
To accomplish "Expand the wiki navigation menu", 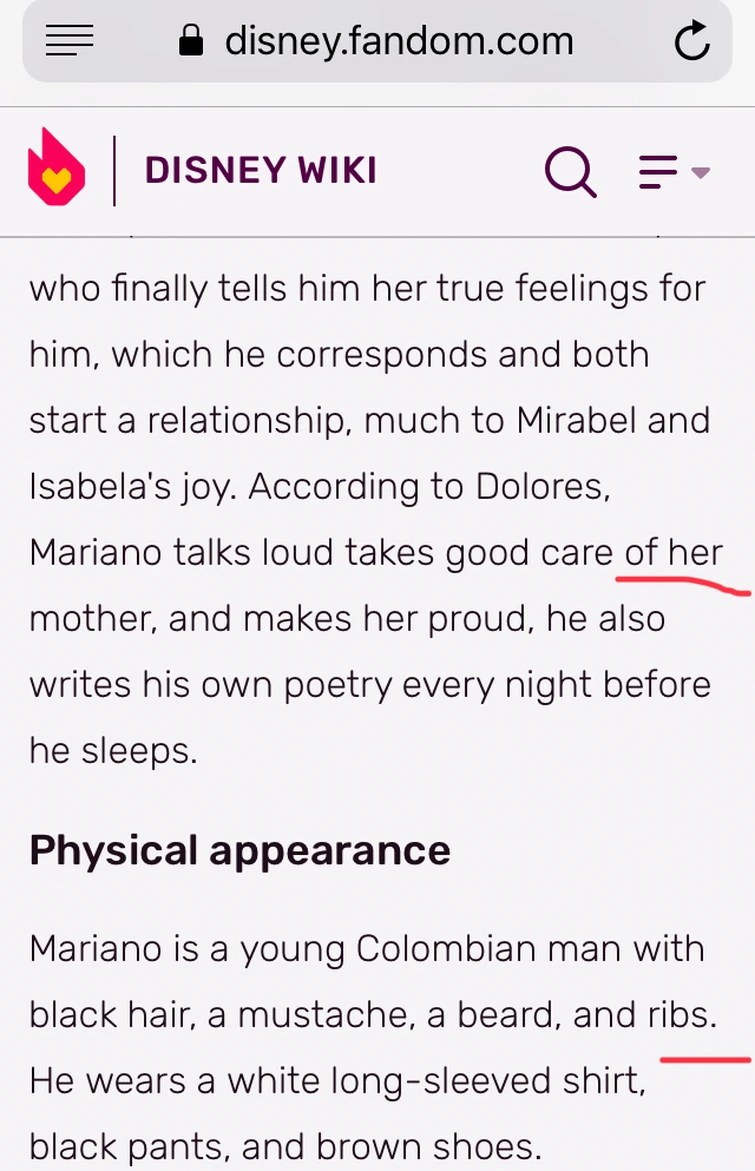I will pos(674,171).
